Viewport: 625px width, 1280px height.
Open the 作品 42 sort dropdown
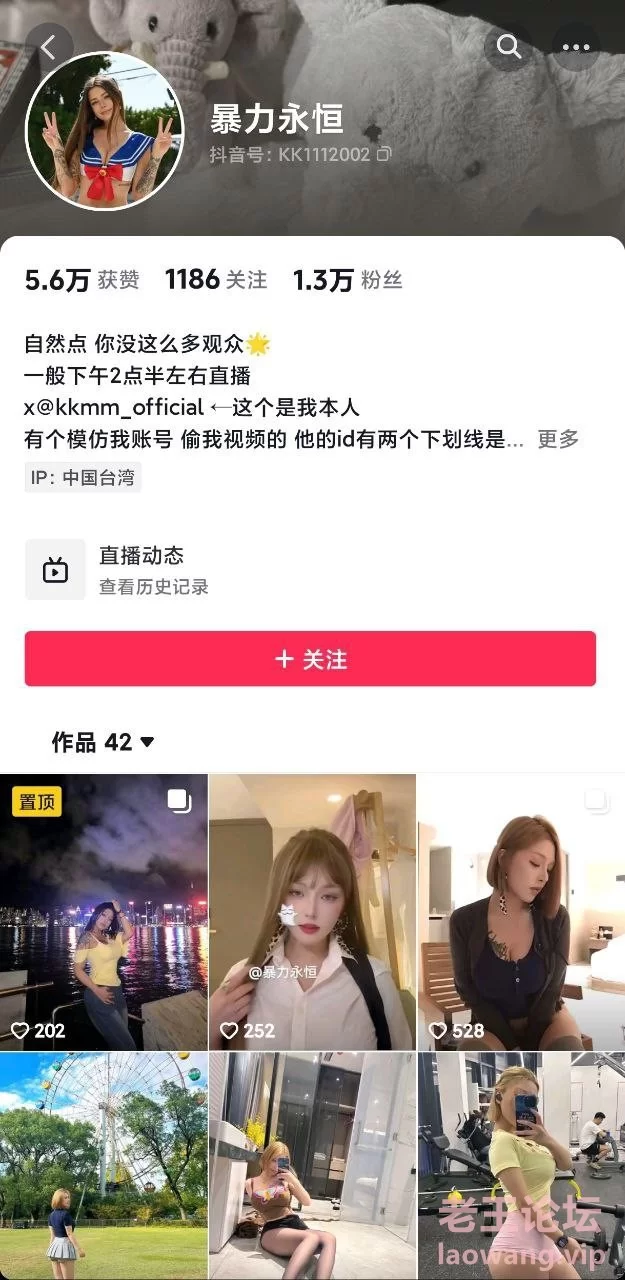(x=103, y=742)
